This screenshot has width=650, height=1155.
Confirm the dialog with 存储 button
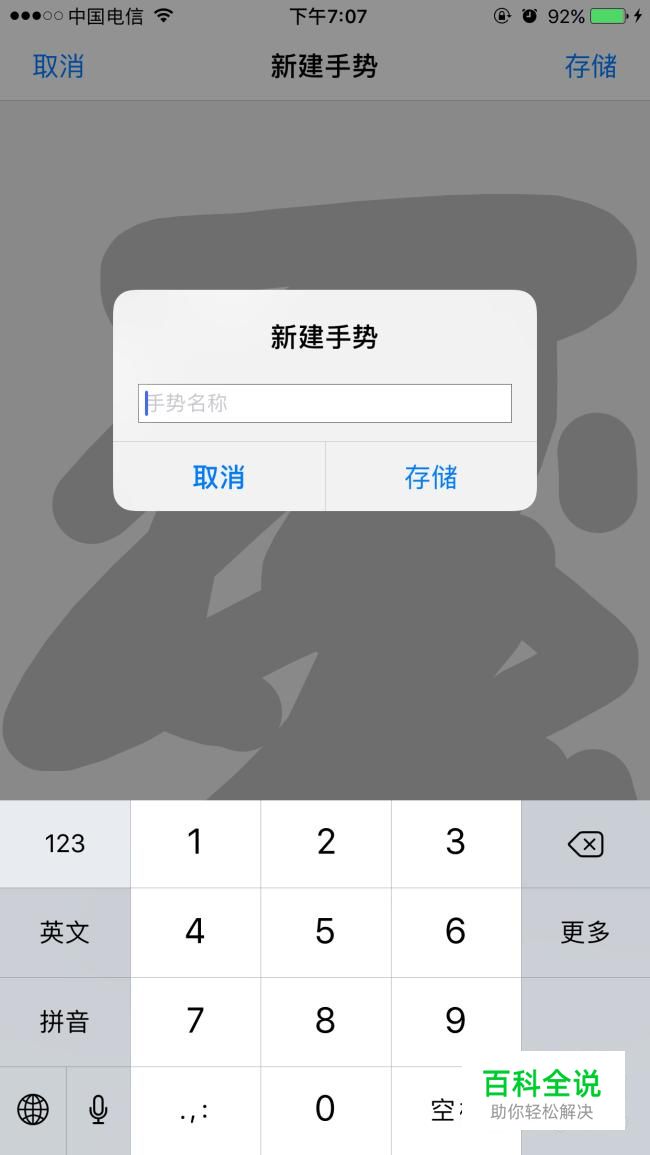pos(431,477)
